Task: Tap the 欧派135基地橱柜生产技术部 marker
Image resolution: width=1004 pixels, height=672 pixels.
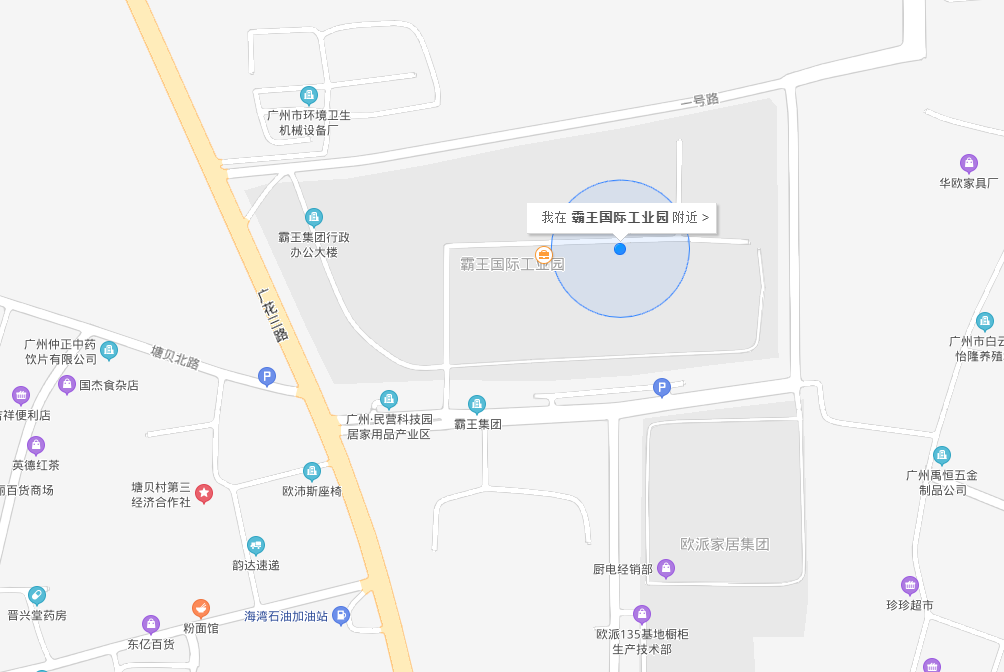Action: (x=642, y=614)
